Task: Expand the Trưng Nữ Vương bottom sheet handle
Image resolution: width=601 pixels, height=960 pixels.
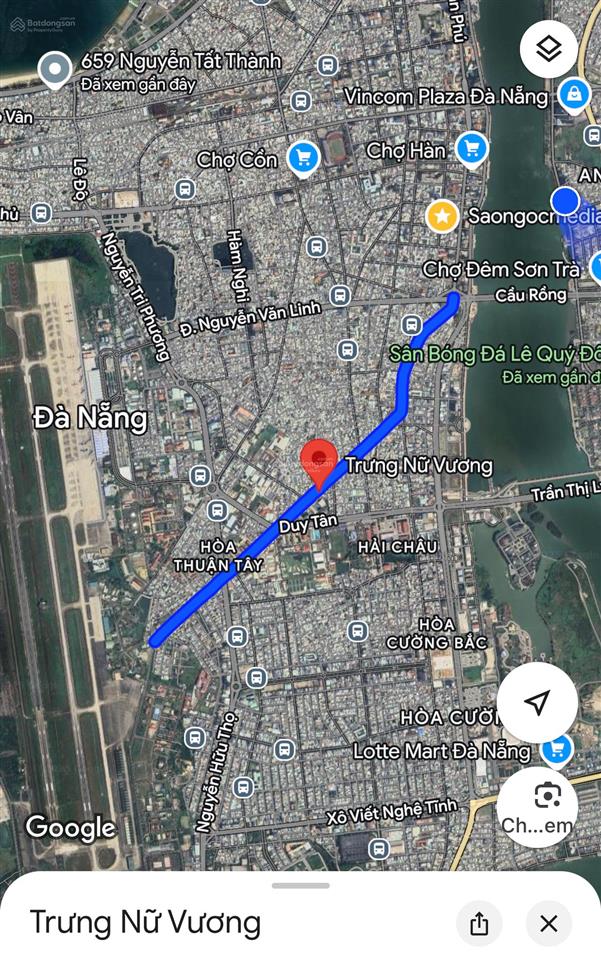Action: point(300,885)
